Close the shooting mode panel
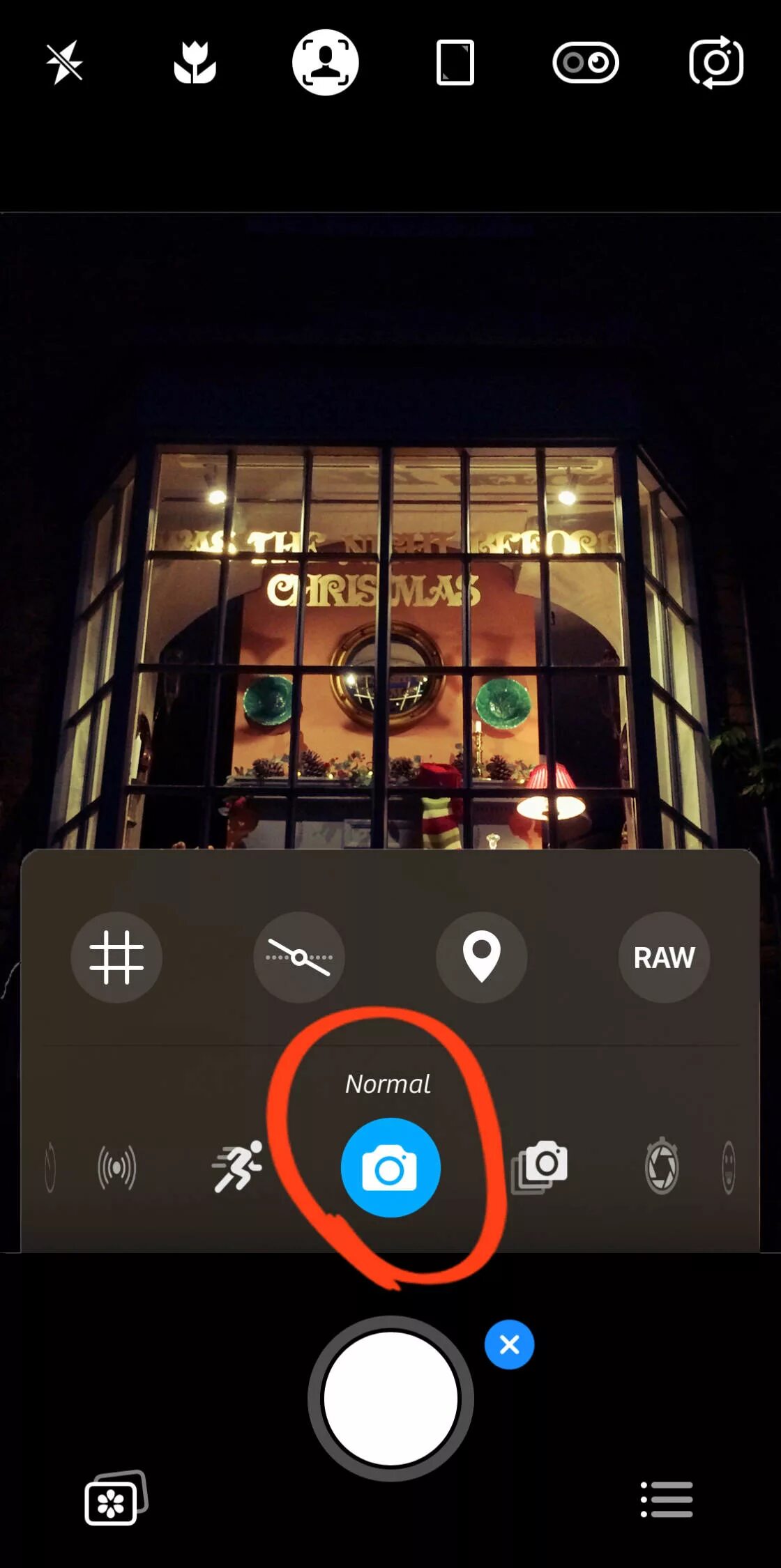Image resolution: width=781 pixels, height=1568 pixels. [x=510, y=1344]
